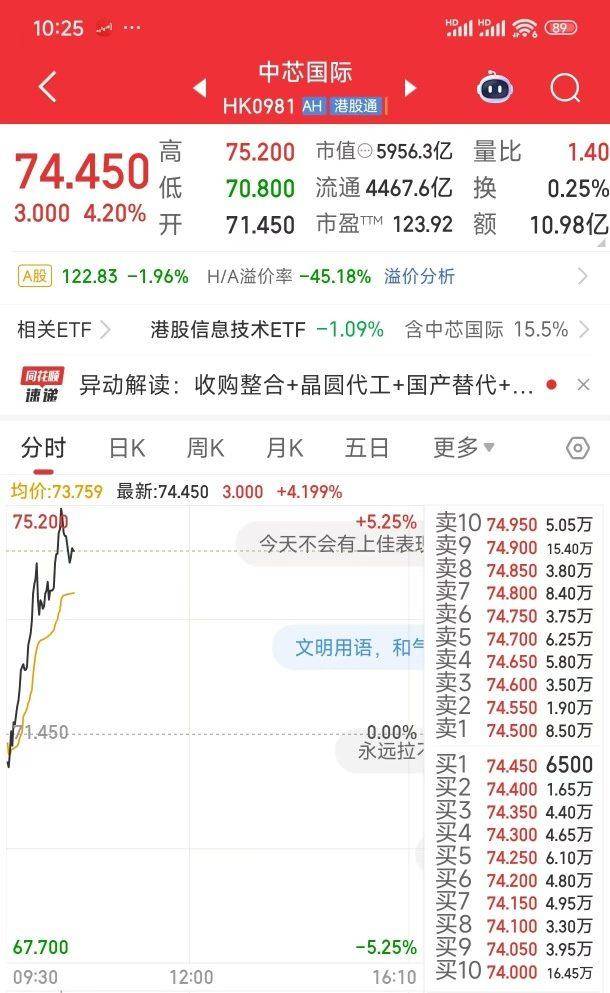Screen dimensions: 610x993
Task: Switch to the 周K chart tab
Action: point(205,448)
